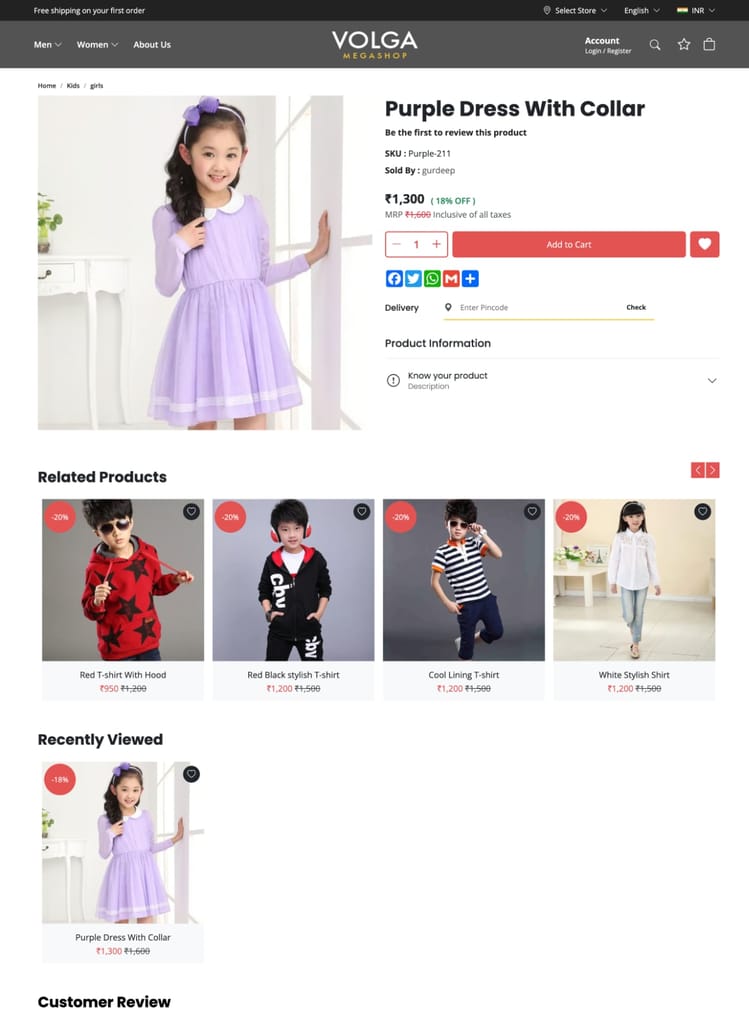Focus the Enter Pincode field
This screenshot has width=749, height=1024.
pyautogui.click(x=530, y=307)
